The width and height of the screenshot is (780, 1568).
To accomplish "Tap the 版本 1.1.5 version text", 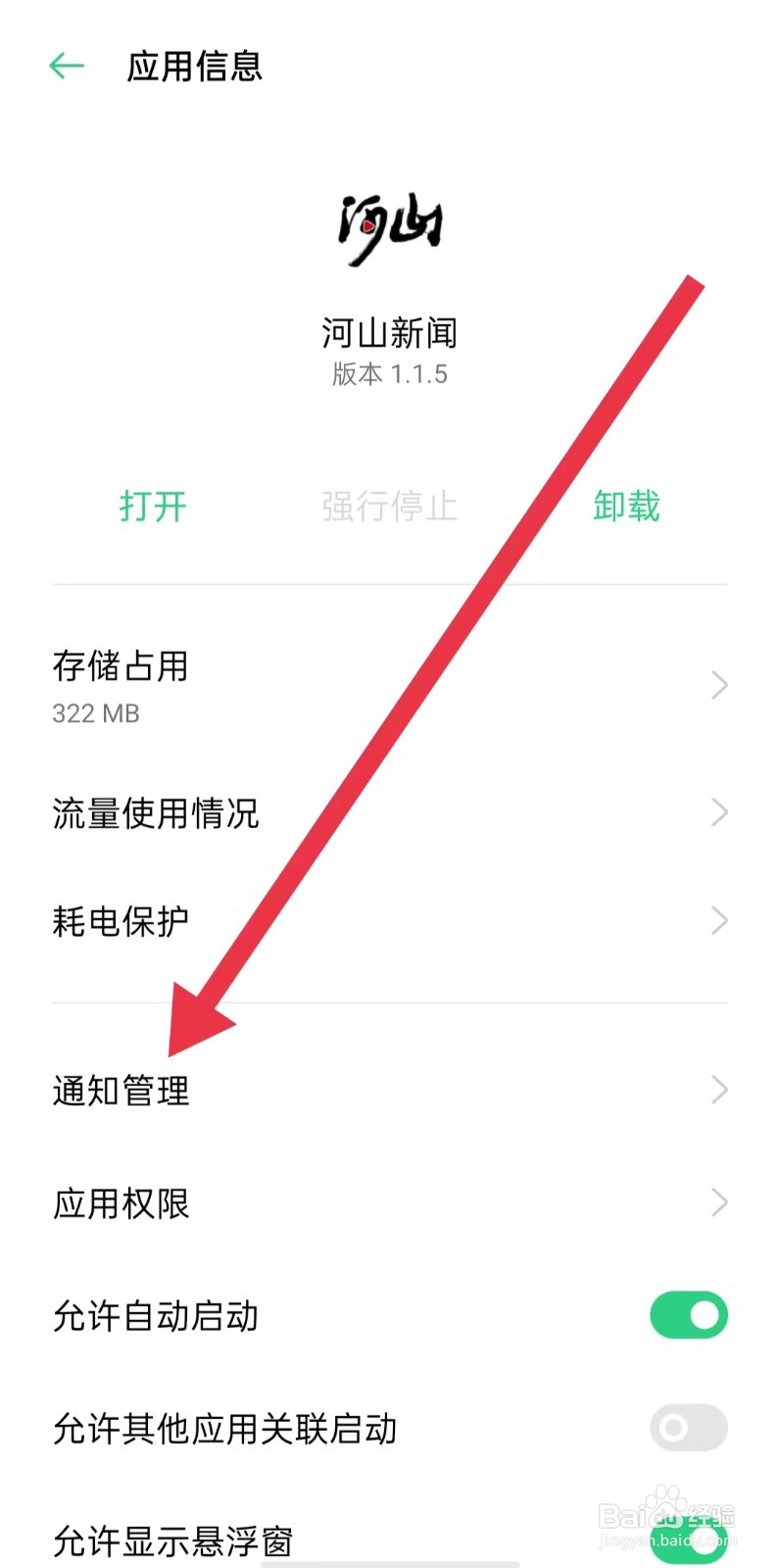I will [390, 373].
